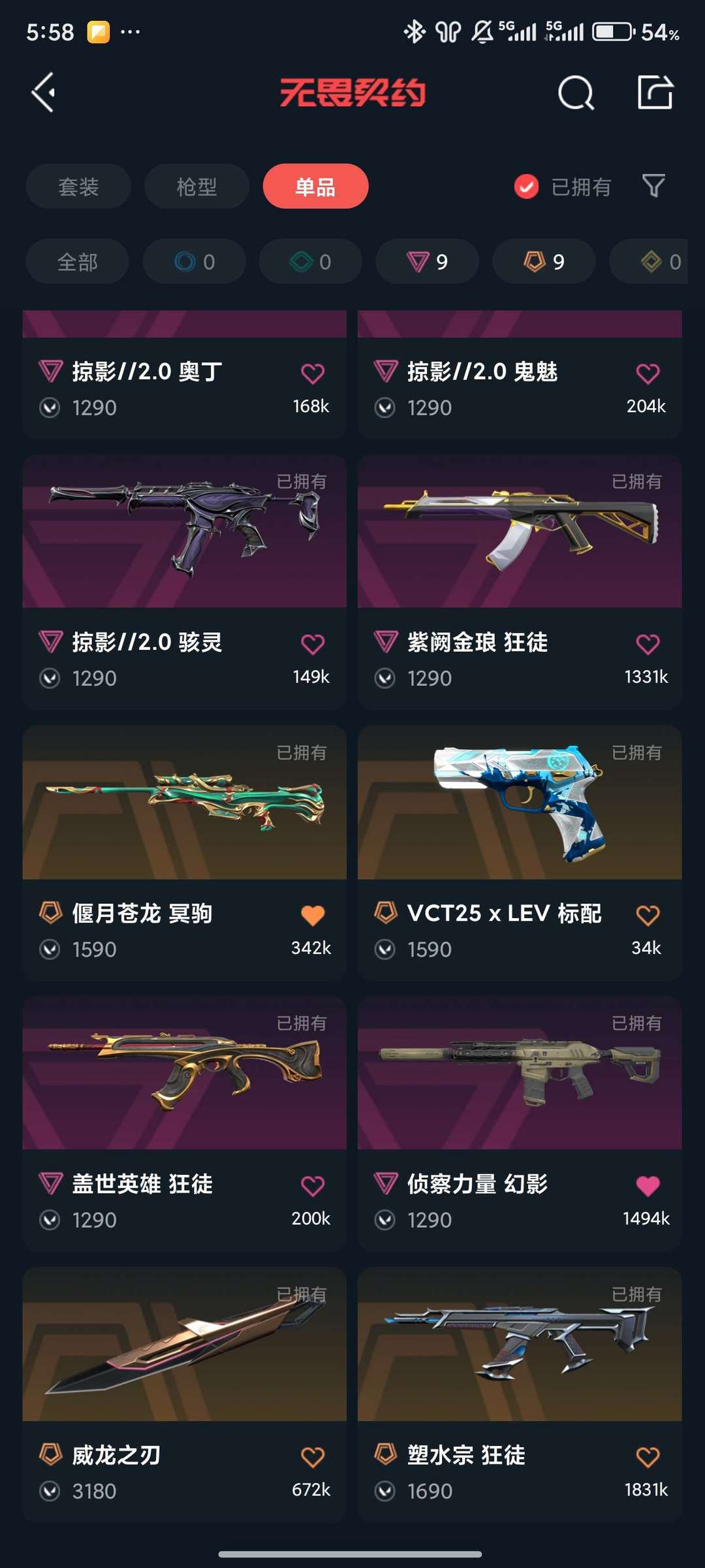This screenshot has height=1568, width=705.
Task: Like the 盖世英雄 狂徒 skin
Action: (x=313, y=1186)
